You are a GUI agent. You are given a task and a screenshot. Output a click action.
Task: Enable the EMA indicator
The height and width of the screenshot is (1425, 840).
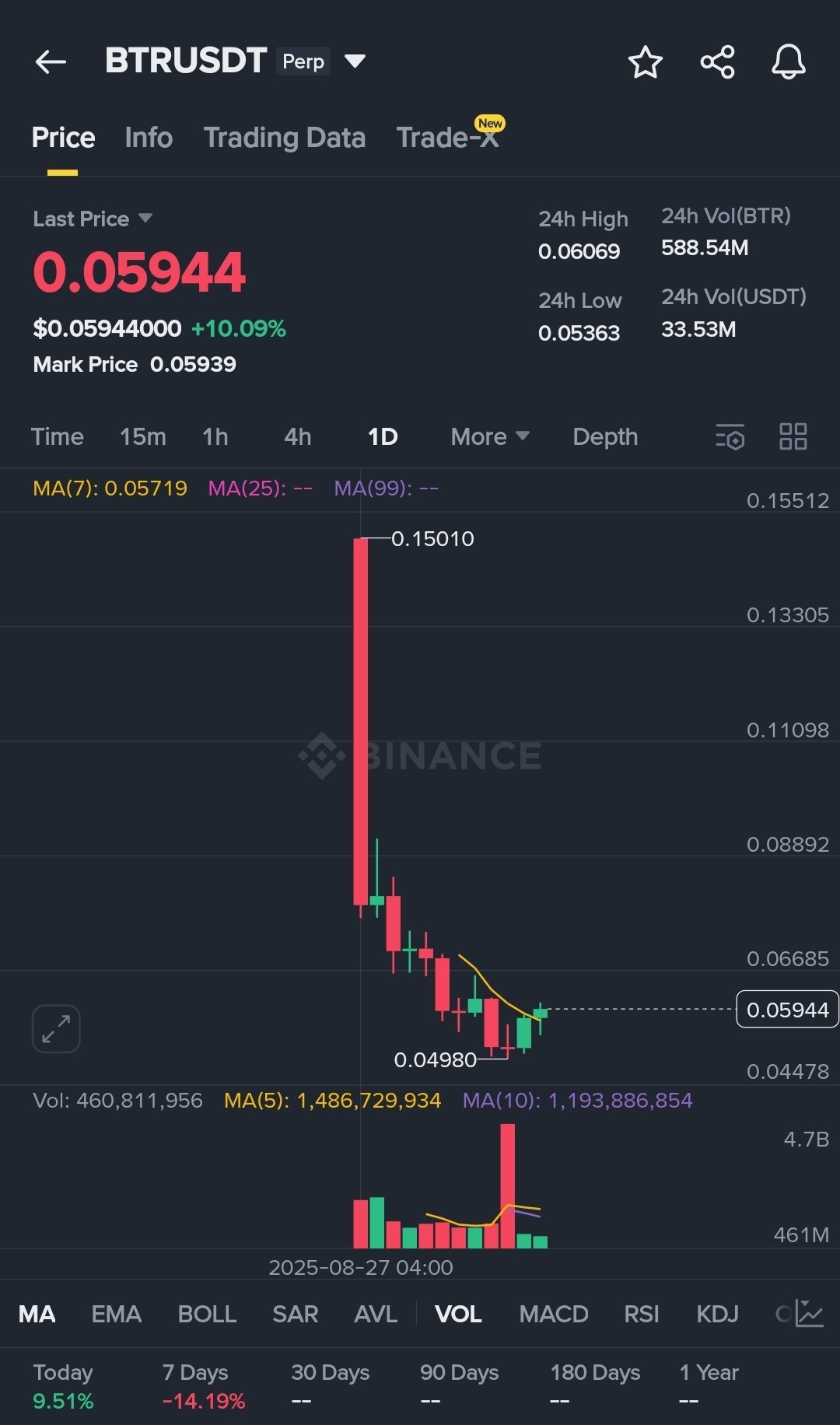pos(116,1314)
